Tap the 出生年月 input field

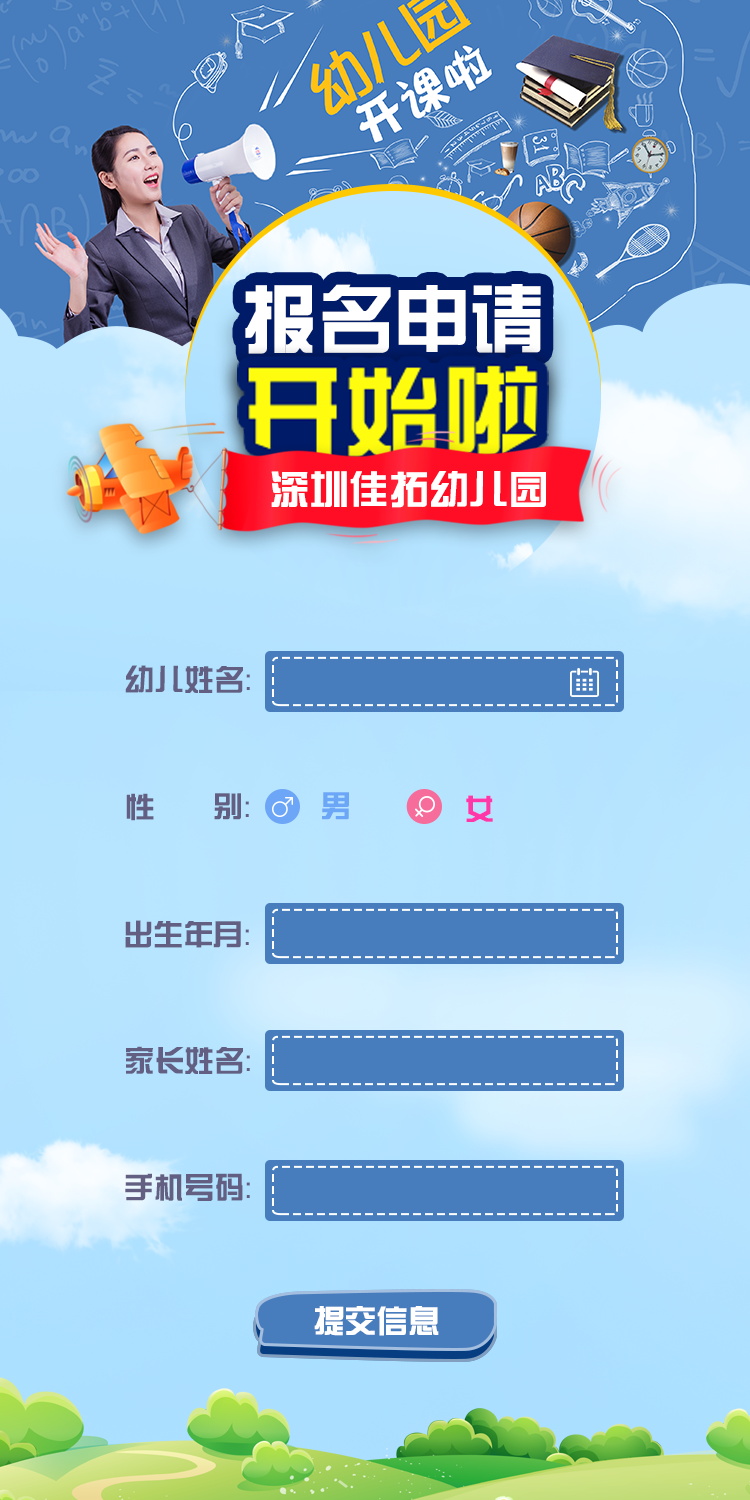pos(444,933)
